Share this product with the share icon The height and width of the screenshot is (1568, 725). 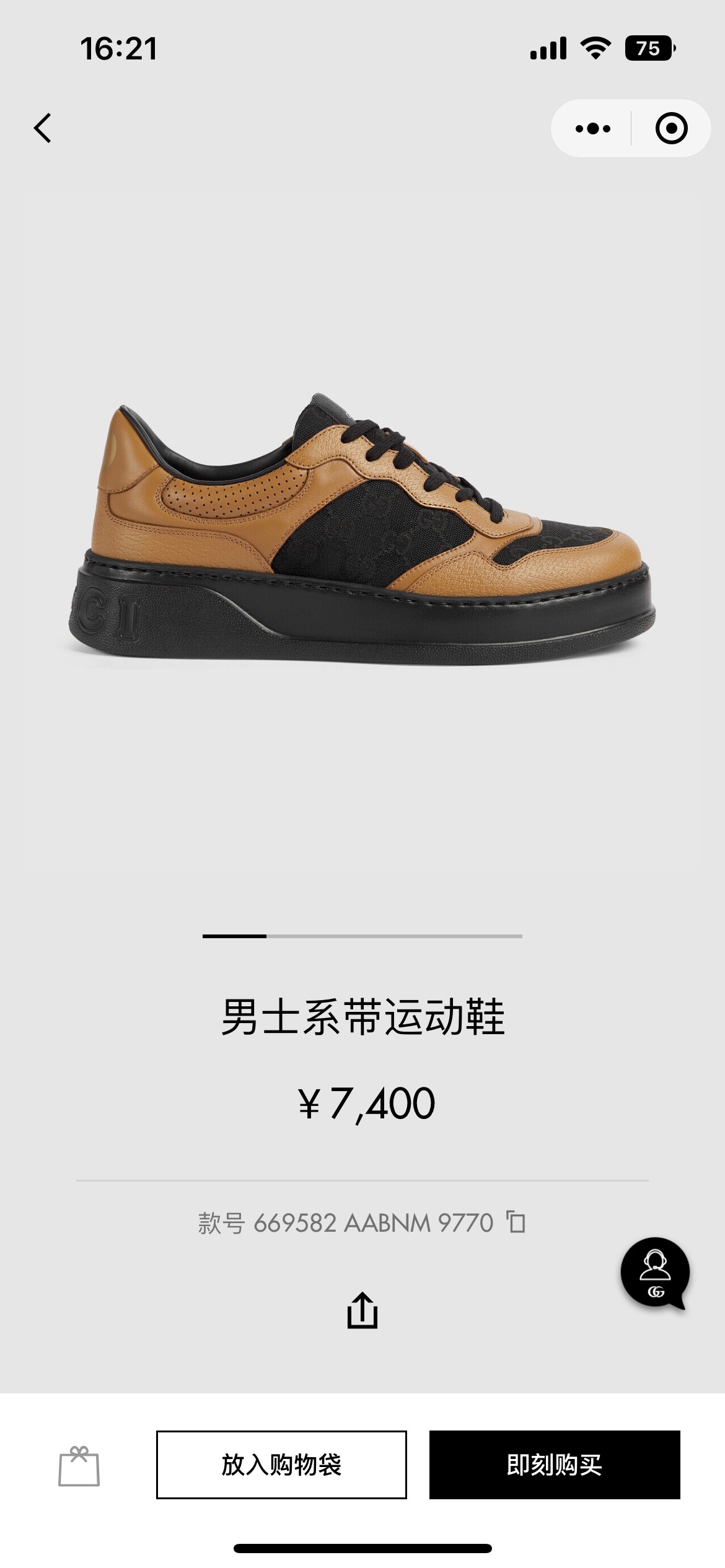click(x=362, y=1310)
